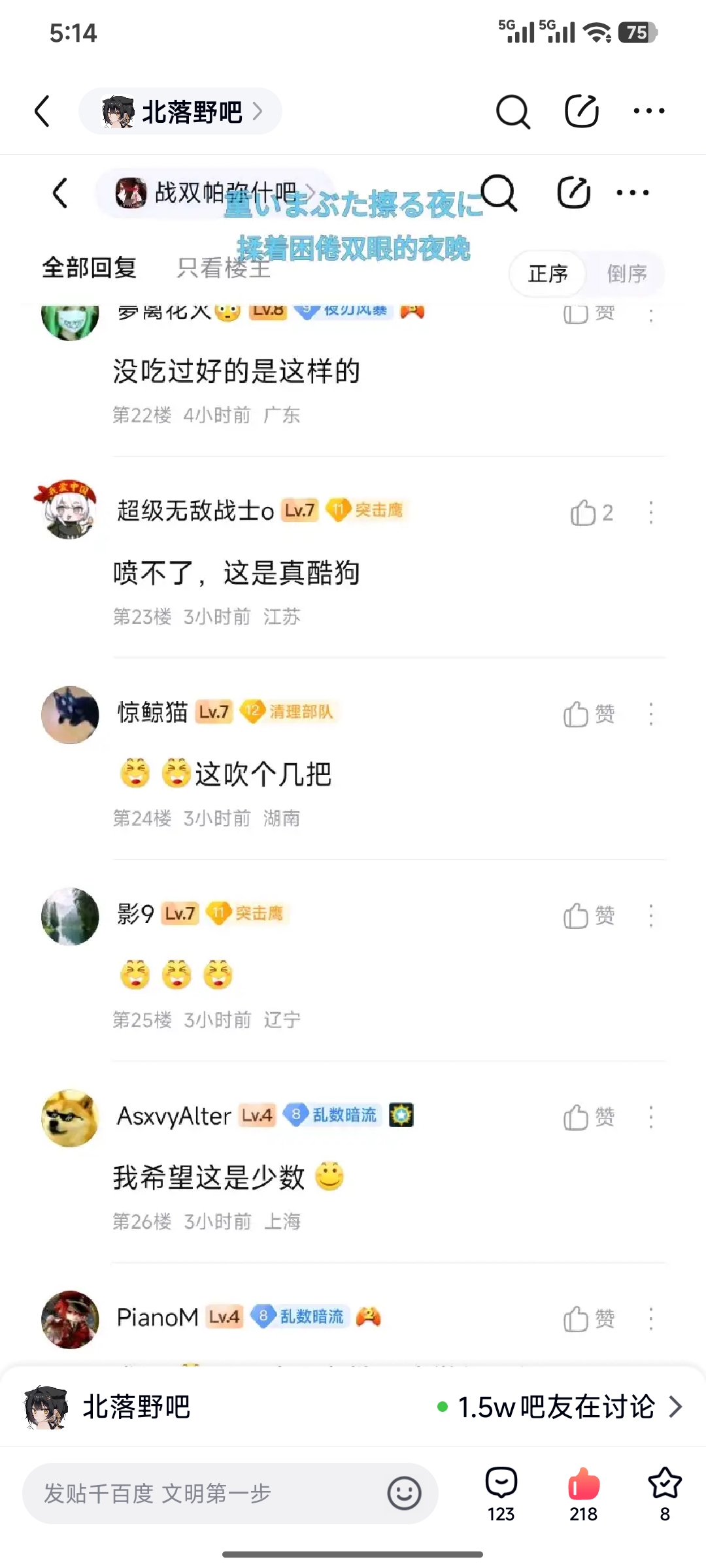This screenshot has height=1568, width=706.
Task: Tap the 发贴千百度 reply input box
Action: 203,1494
